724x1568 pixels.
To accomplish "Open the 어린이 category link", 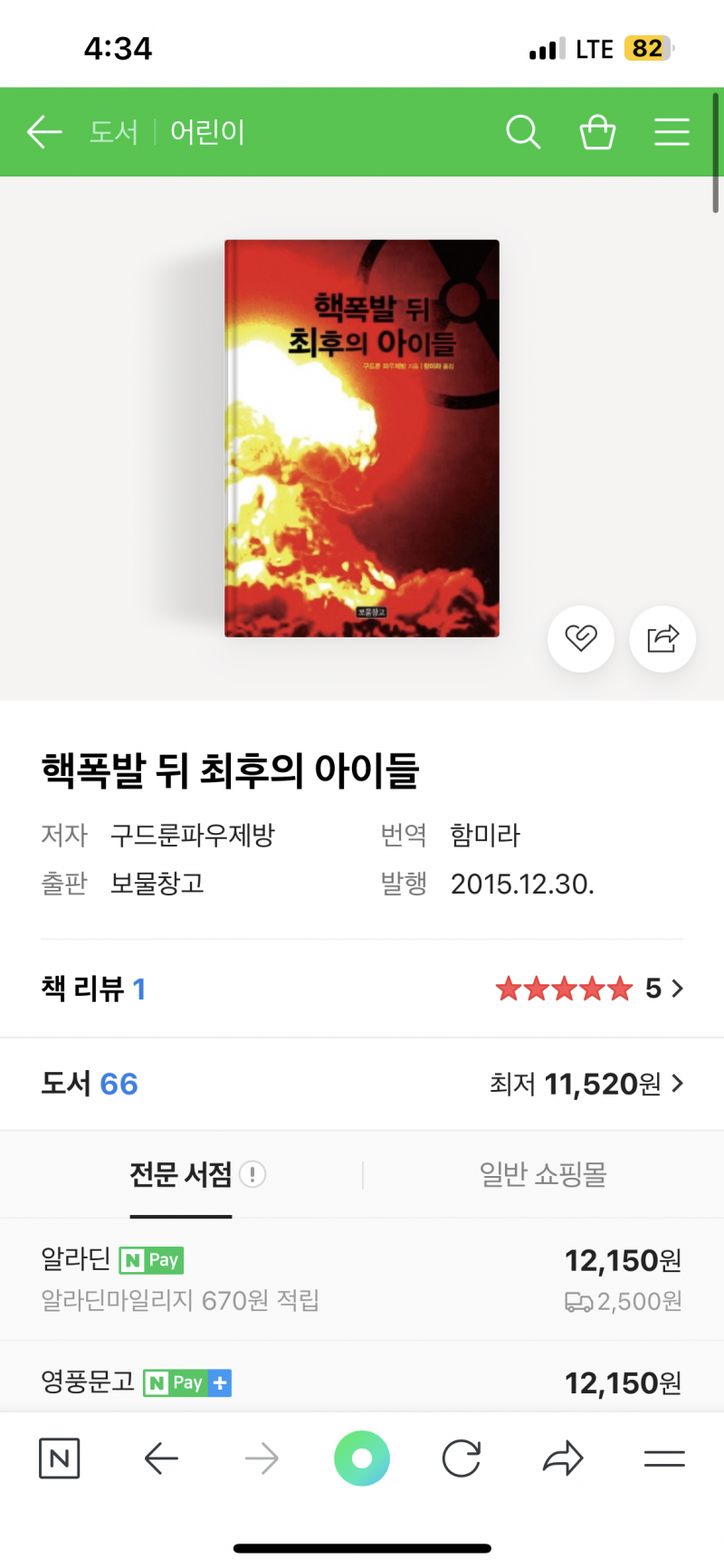I will click(207, 132).
